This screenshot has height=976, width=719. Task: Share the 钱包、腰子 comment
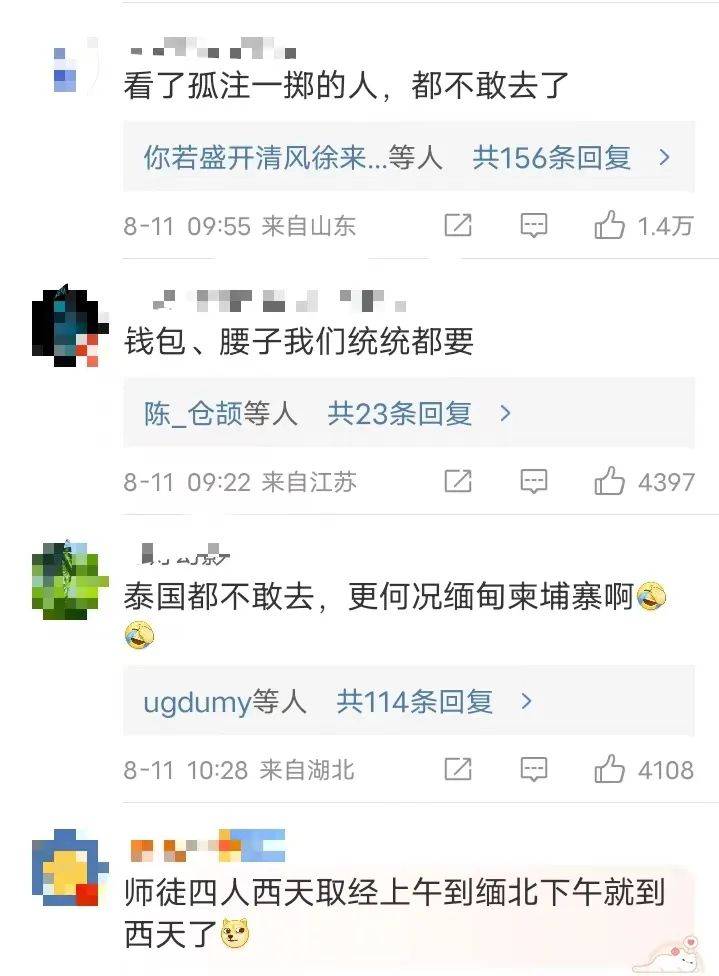point(458,482)
